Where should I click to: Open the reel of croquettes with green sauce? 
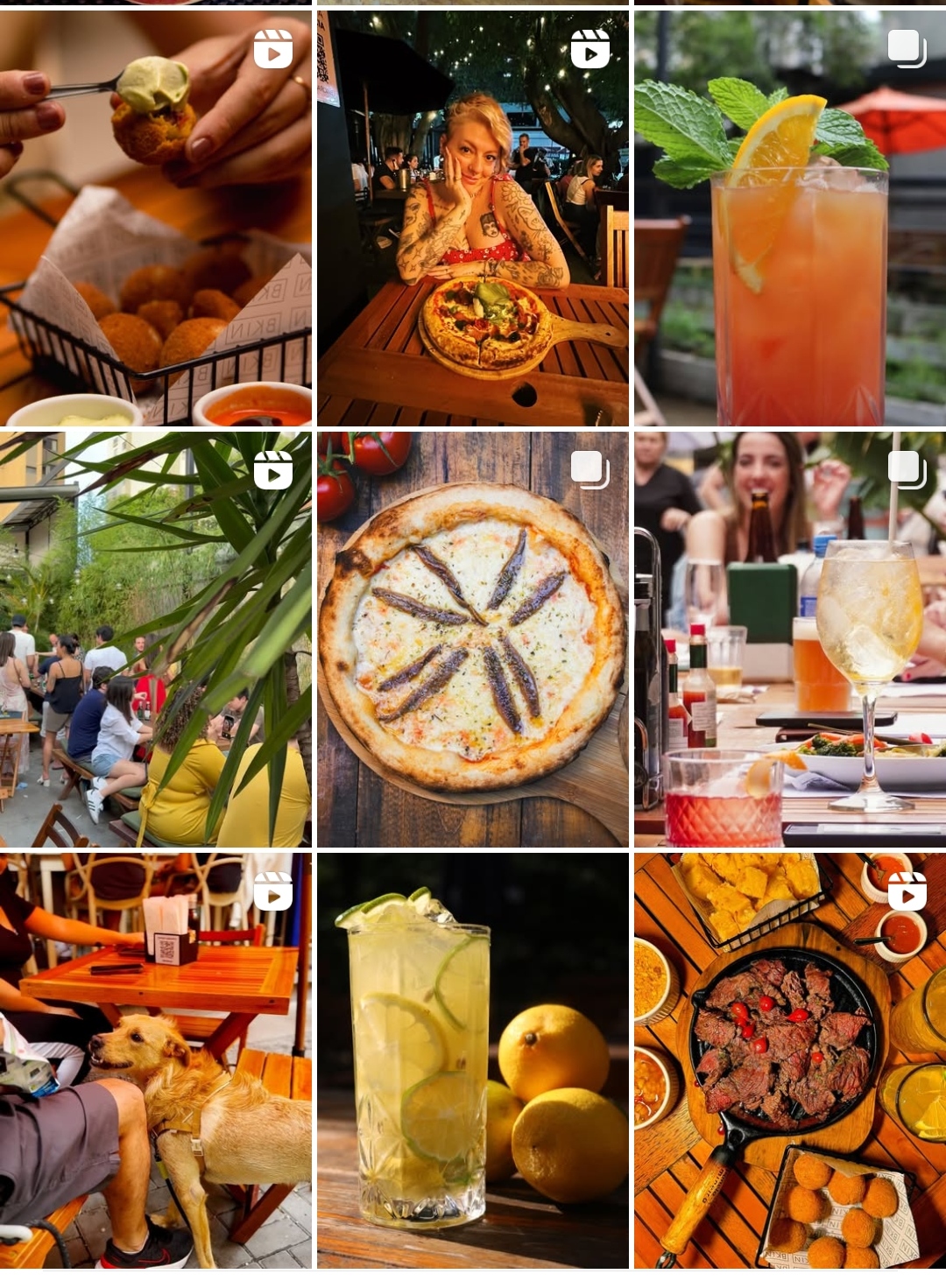tap(155, 219)
